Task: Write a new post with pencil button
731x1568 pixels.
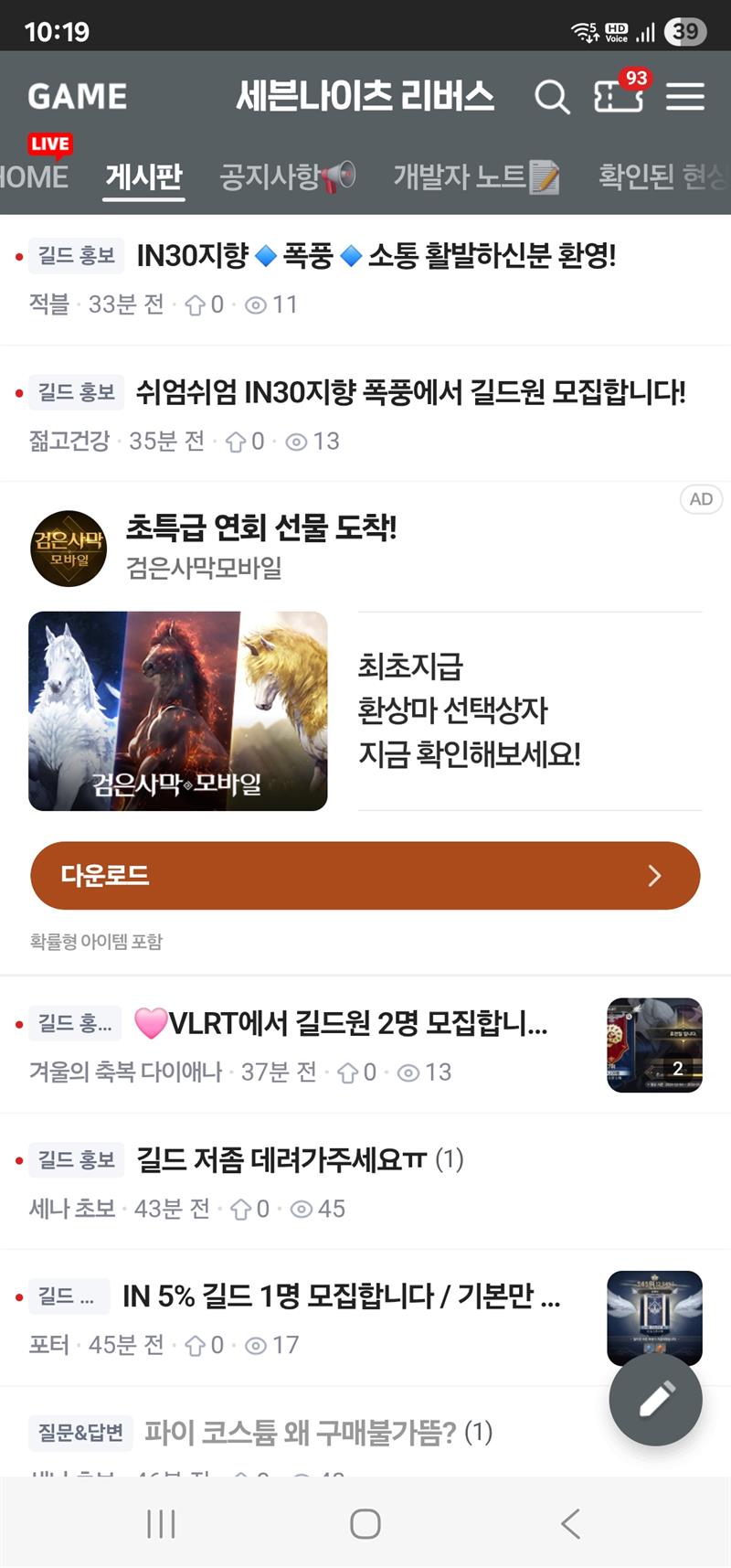Action: 655,1399
